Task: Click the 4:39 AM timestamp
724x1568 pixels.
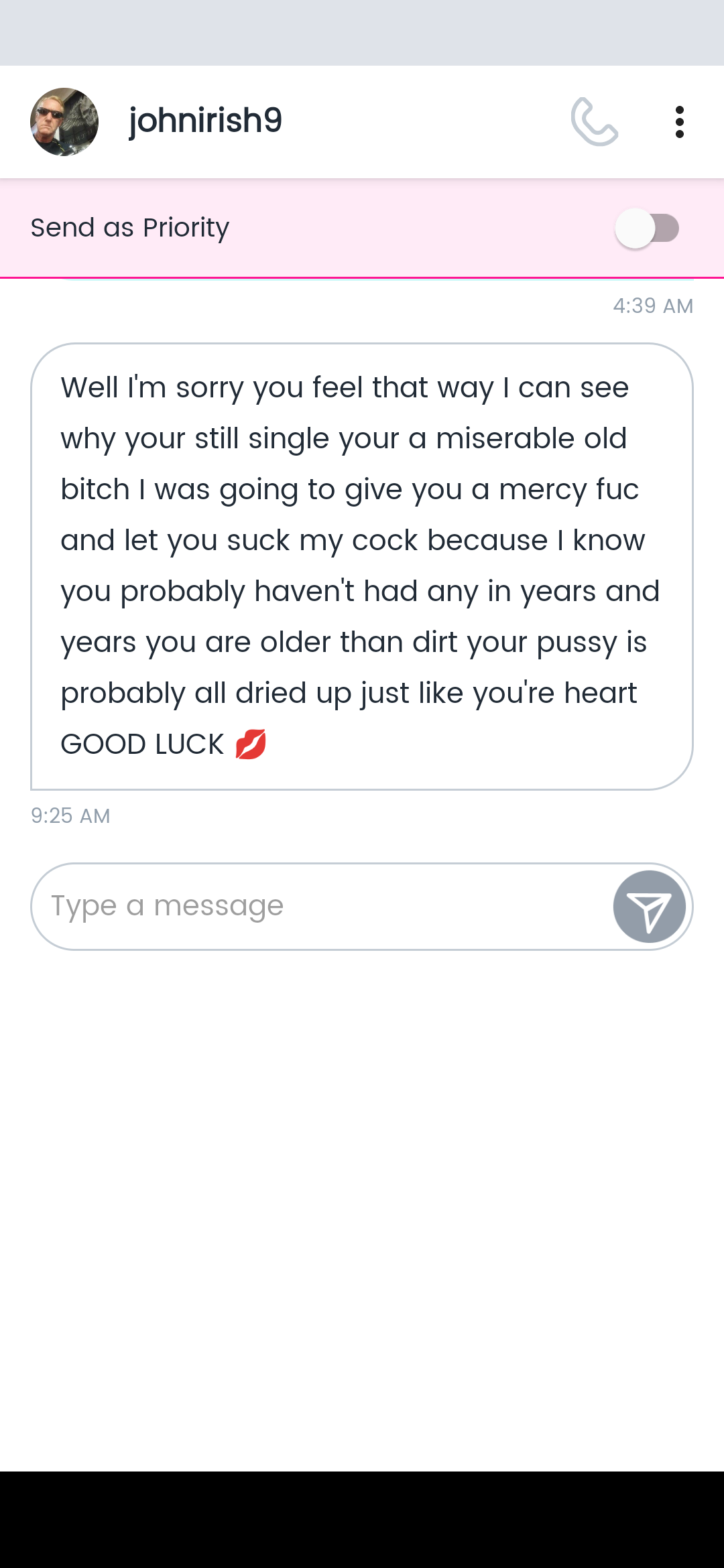Action: [x=652, y=306]
